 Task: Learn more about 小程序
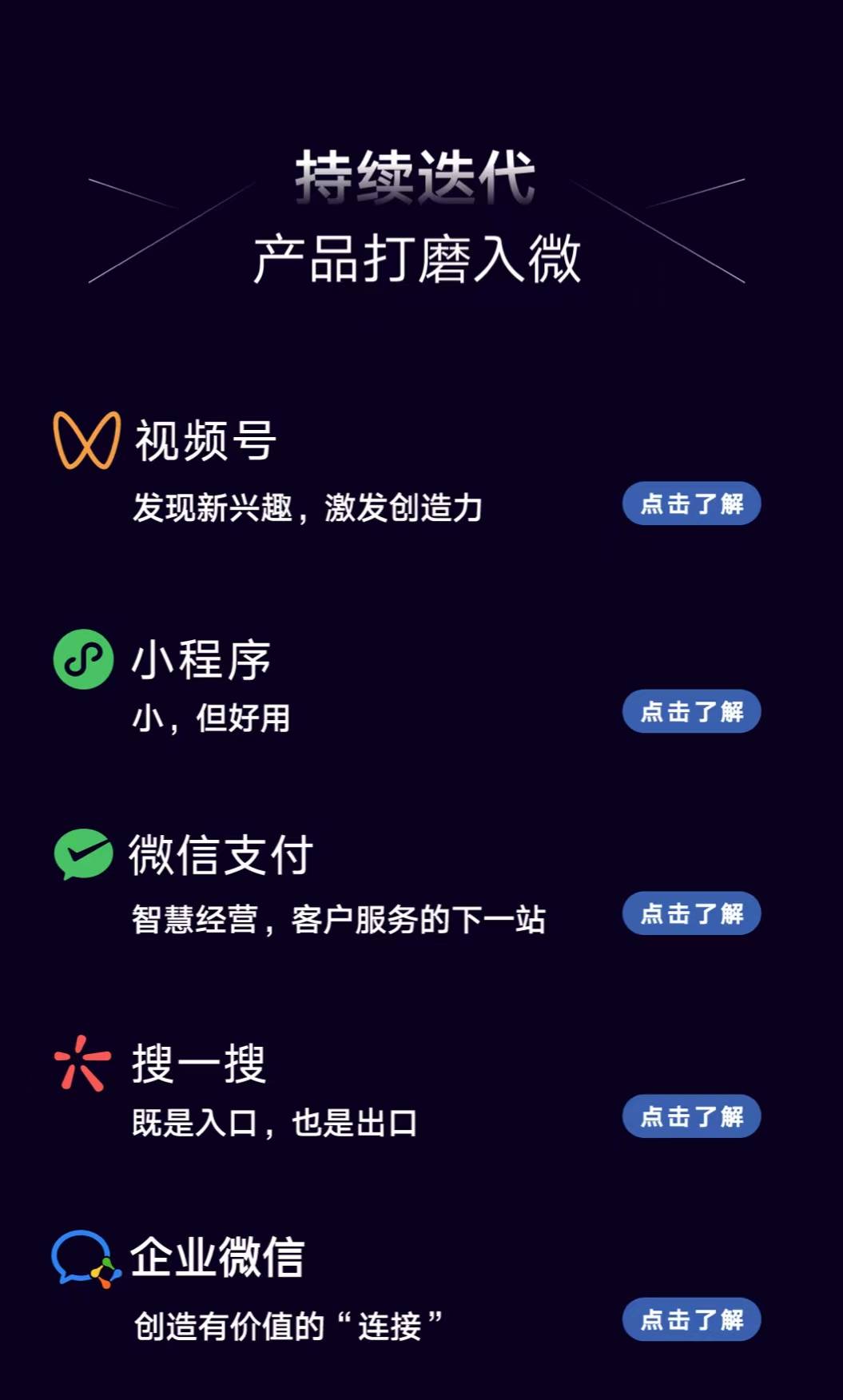point(691,710)
